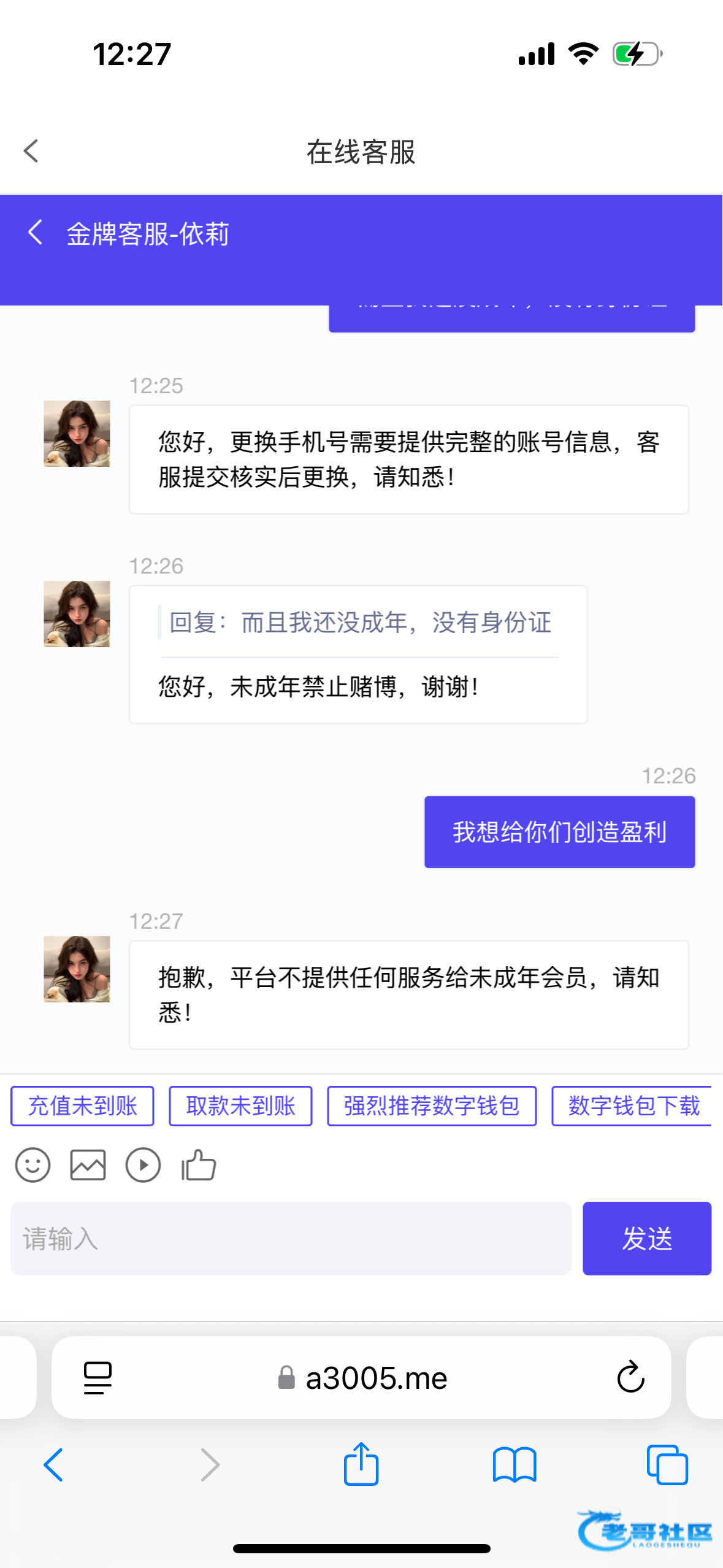The image size is (723, 1568).
Task: Rate the service with thumbs up
Action: pos(199,1164)
